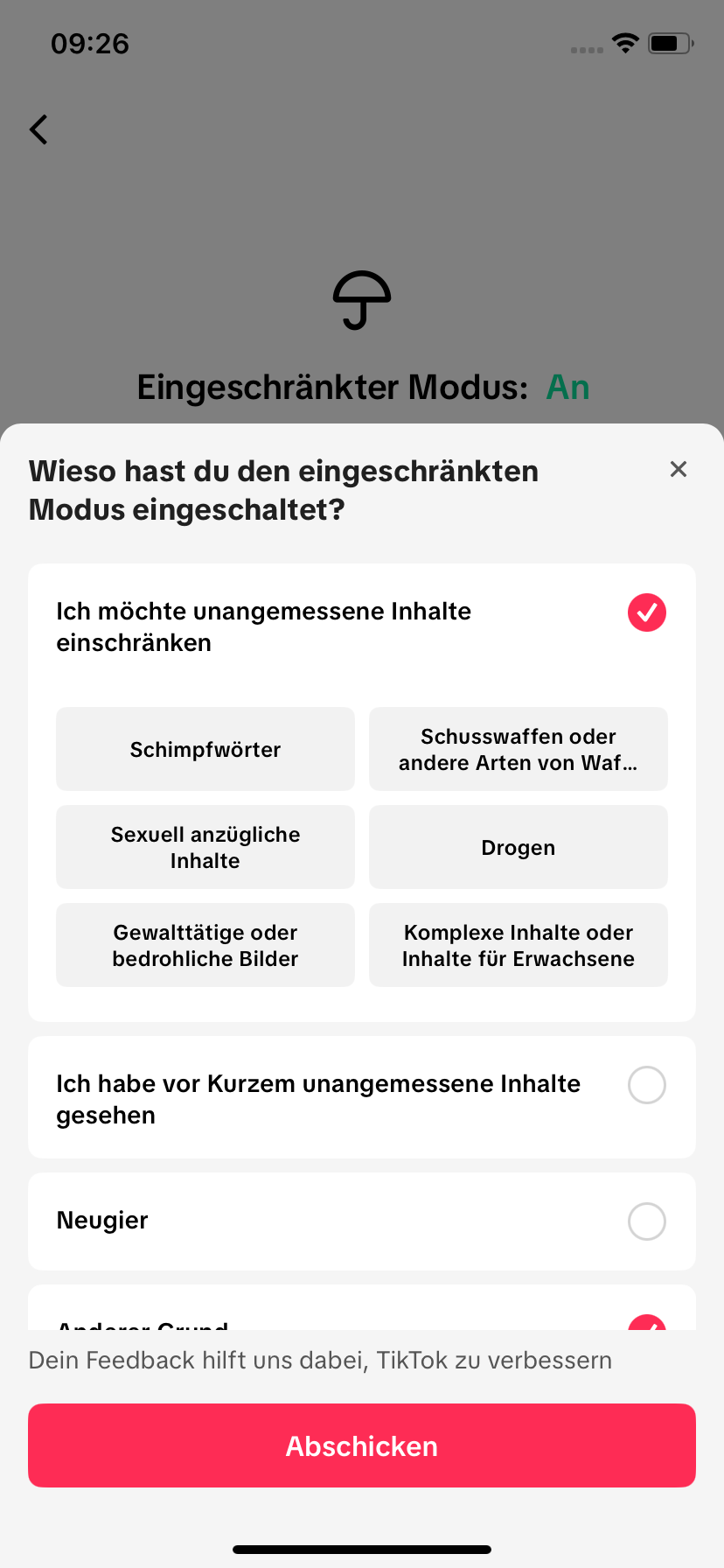The image size is (724, 1568).
Task: Pick 'Sexuell anzügliche Inhalte' chip
Action: point(205,847)
